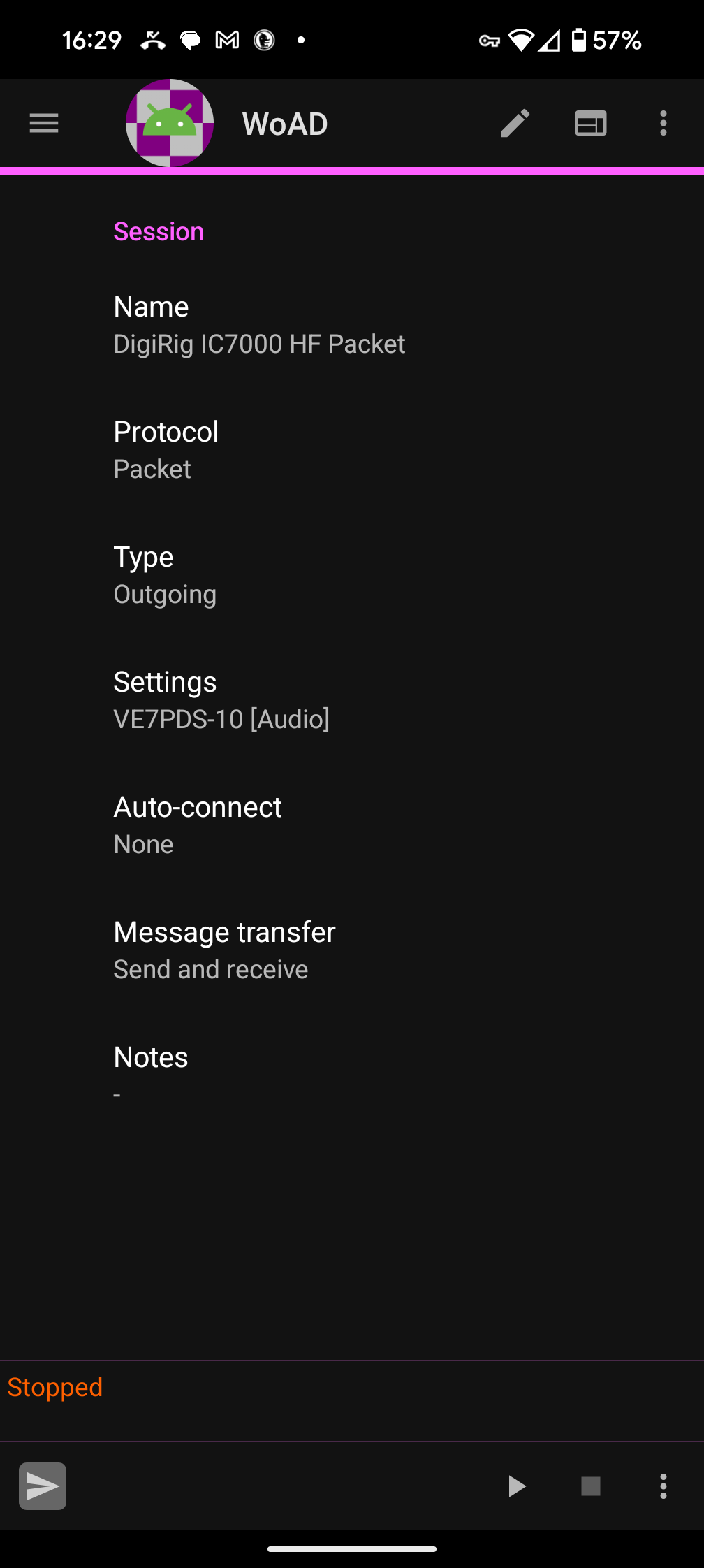Open the hamburger navigation drawer
704x1568 pixels.
tap(44, 124)
